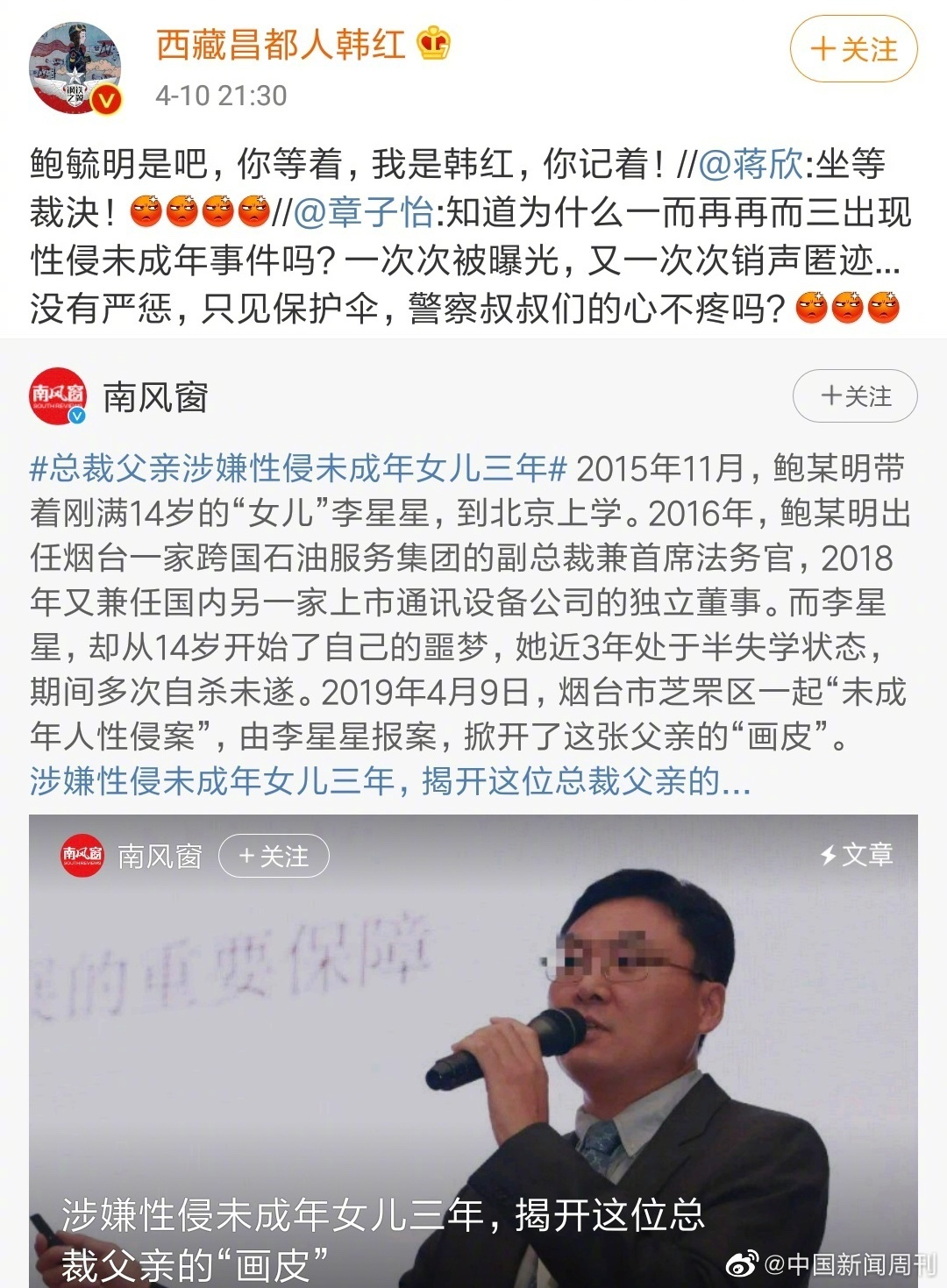
Task: Open the @蒋欣 mention link
Action: 751,164
